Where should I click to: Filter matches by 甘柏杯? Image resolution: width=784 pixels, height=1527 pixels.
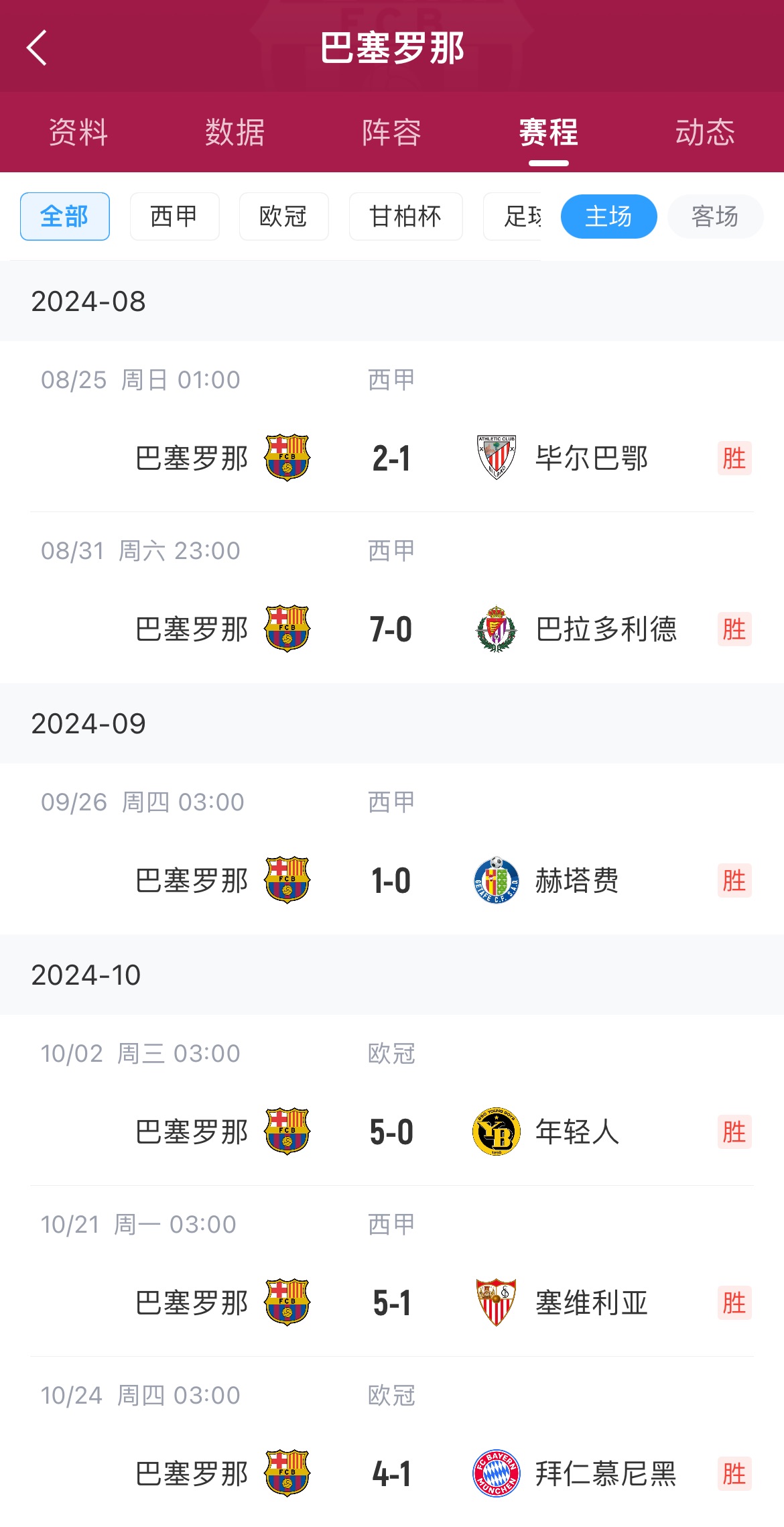pos(405,217)
